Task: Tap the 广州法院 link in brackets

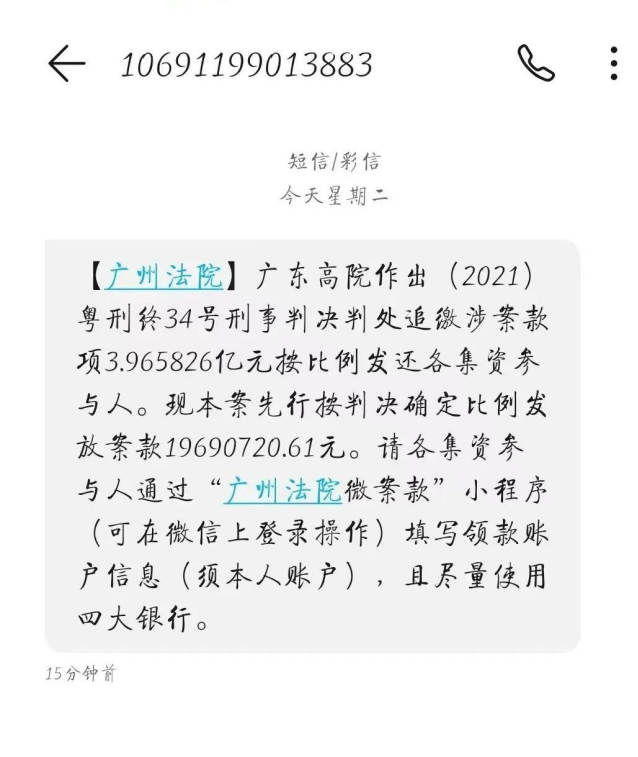Action: (164, 274)
